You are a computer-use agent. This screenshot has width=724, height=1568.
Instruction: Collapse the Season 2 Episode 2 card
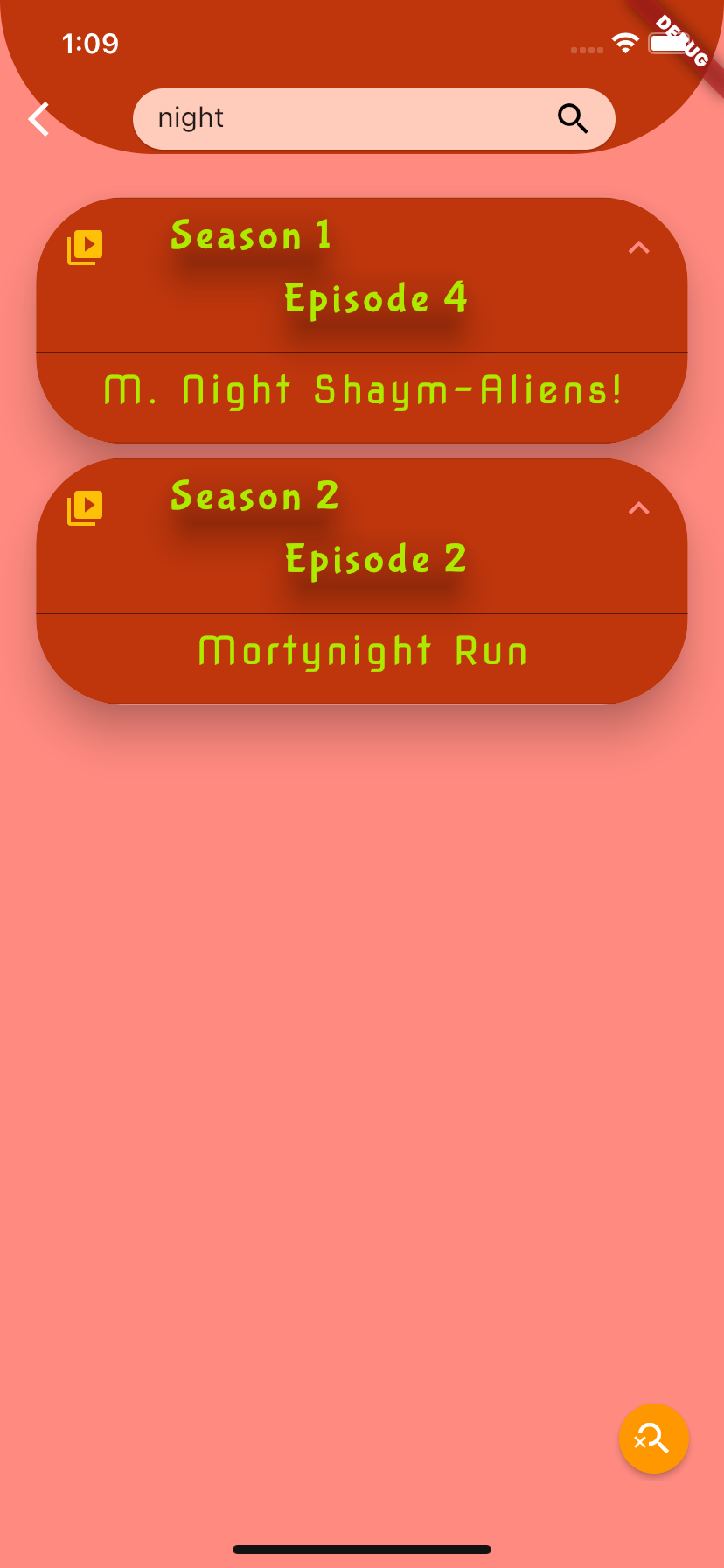[x=639, y=508]
